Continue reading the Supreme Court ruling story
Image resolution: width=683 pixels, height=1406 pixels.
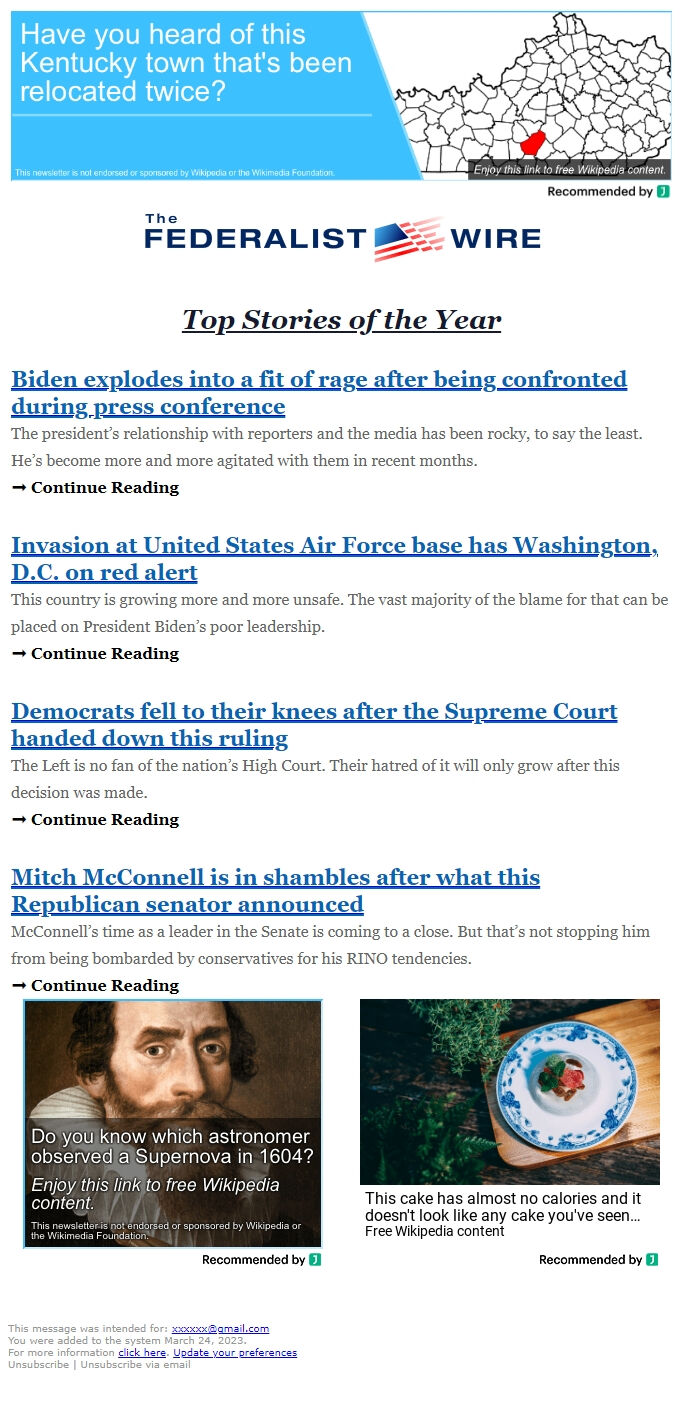pos(95,820)
